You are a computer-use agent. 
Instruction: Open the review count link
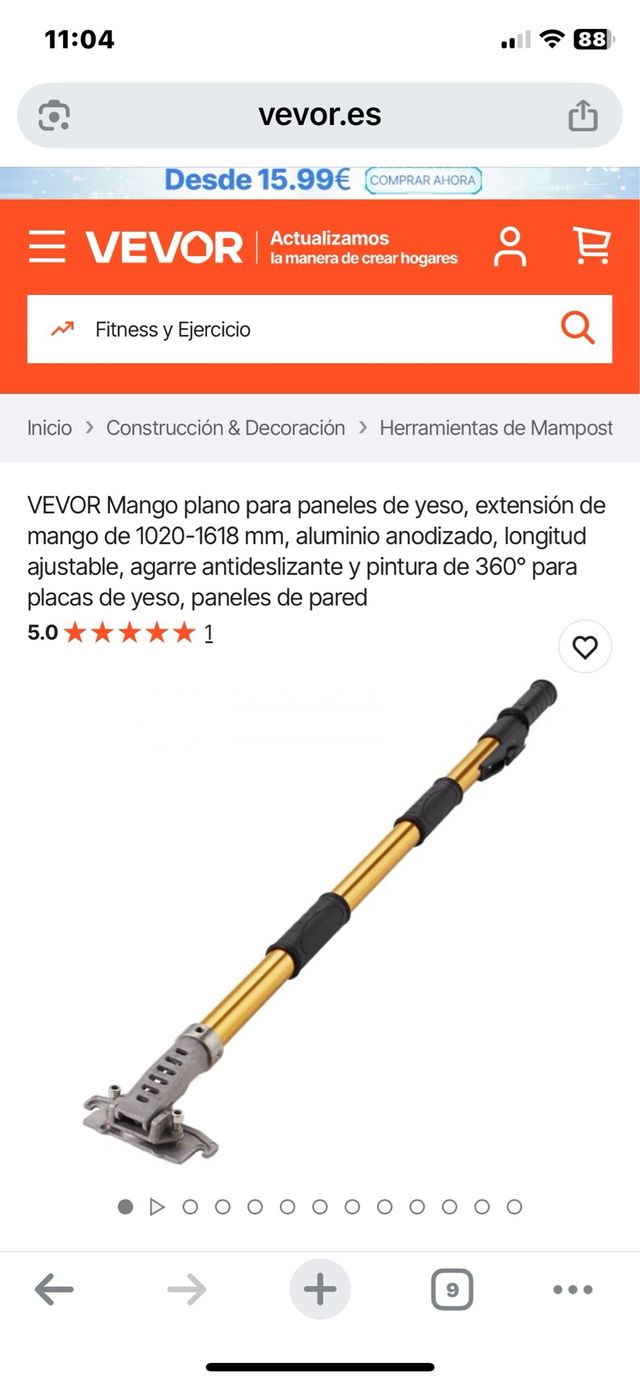click(x=208, y=633)
